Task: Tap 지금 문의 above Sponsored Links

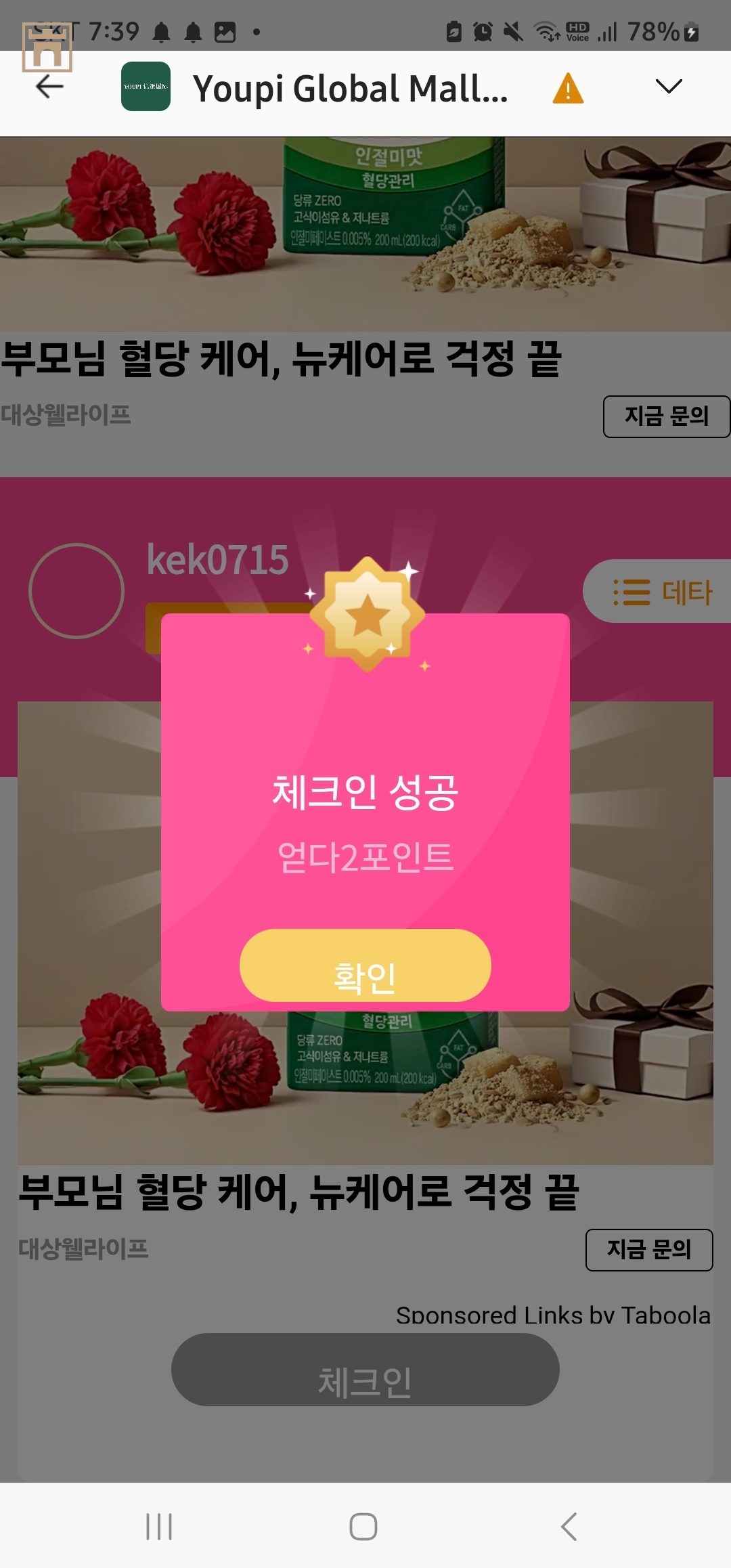Action: click(x=648, y=1250)
